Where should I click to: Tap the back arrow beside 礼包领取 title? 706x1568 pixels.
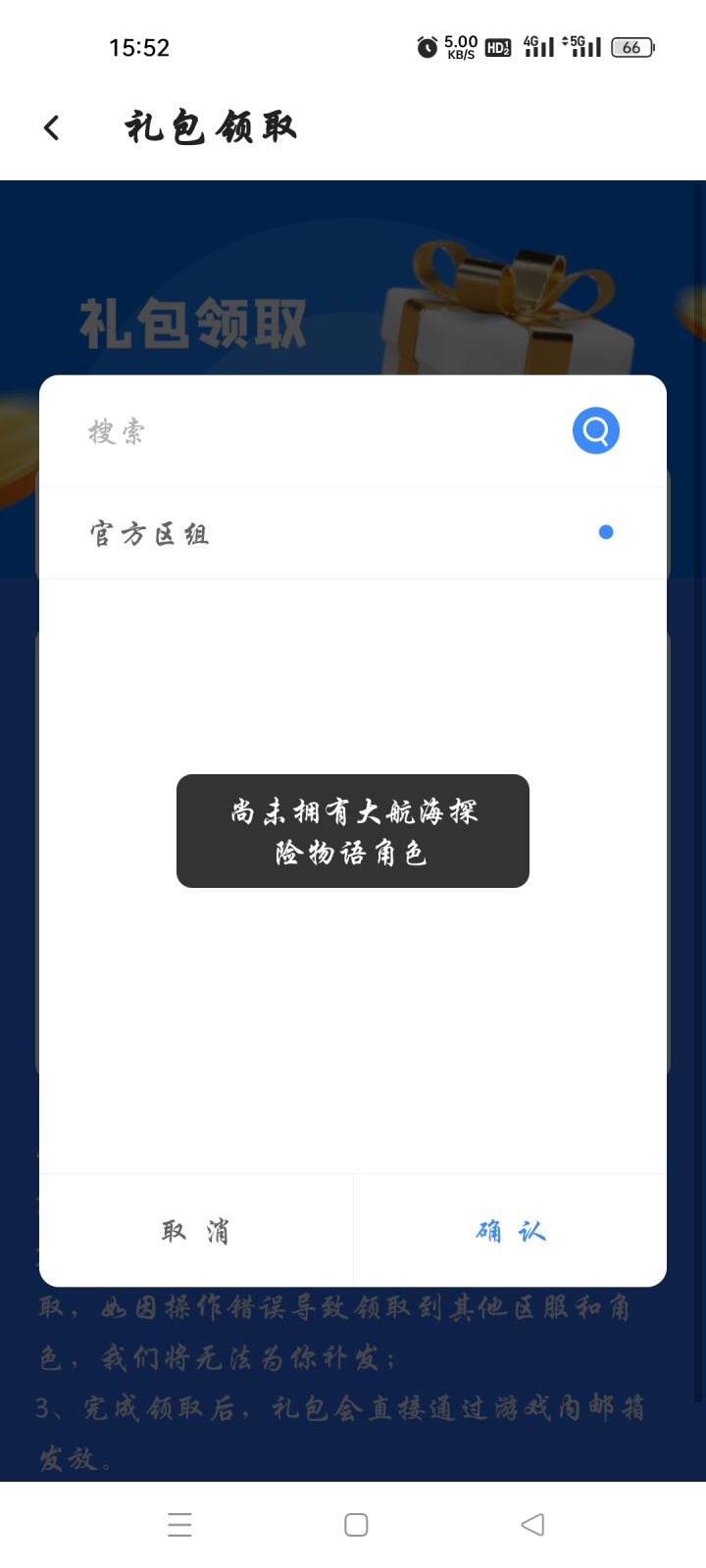tap(49, 127)
